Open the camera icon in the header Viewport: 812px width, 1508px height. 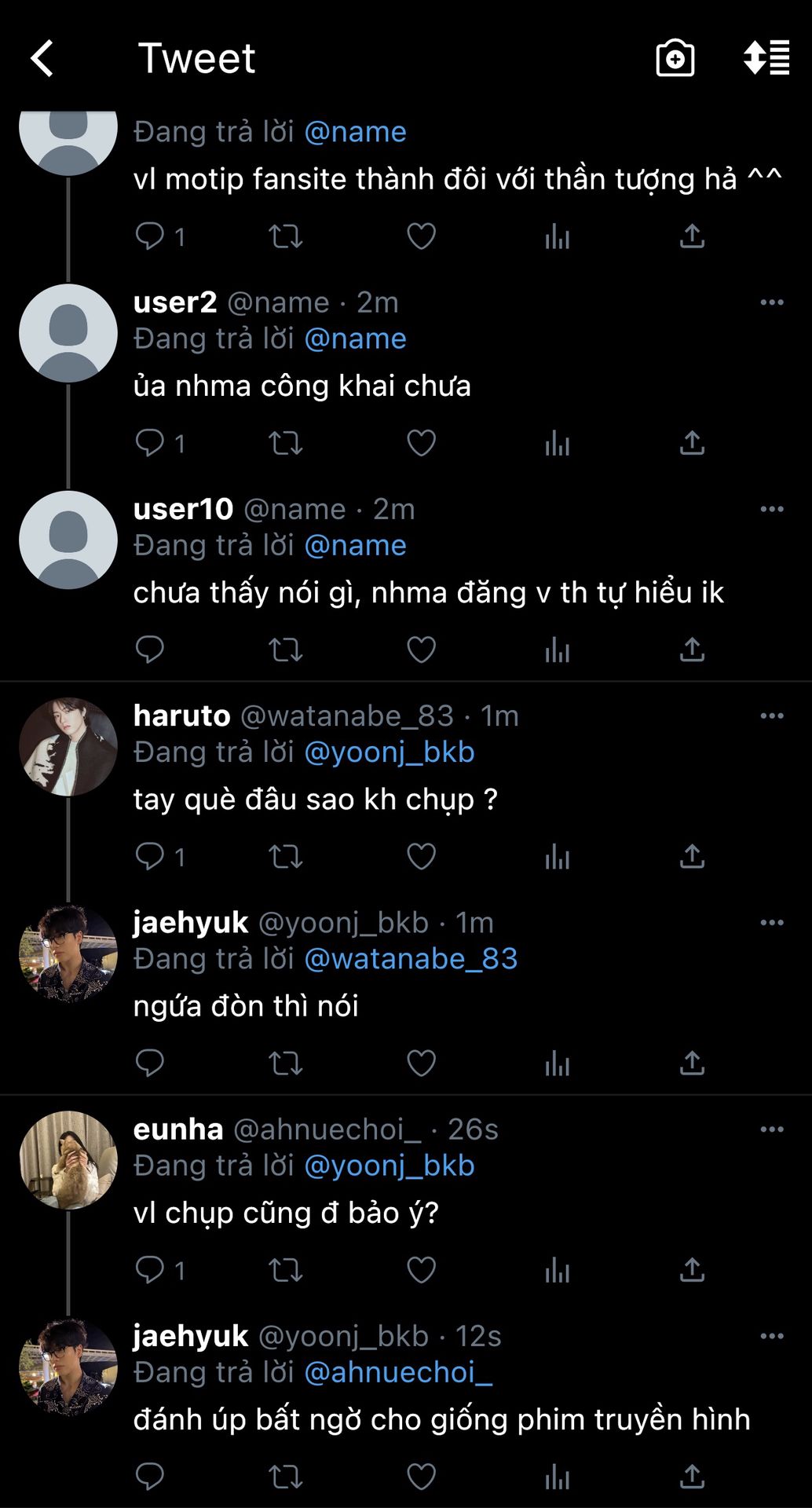pos(675,59)
